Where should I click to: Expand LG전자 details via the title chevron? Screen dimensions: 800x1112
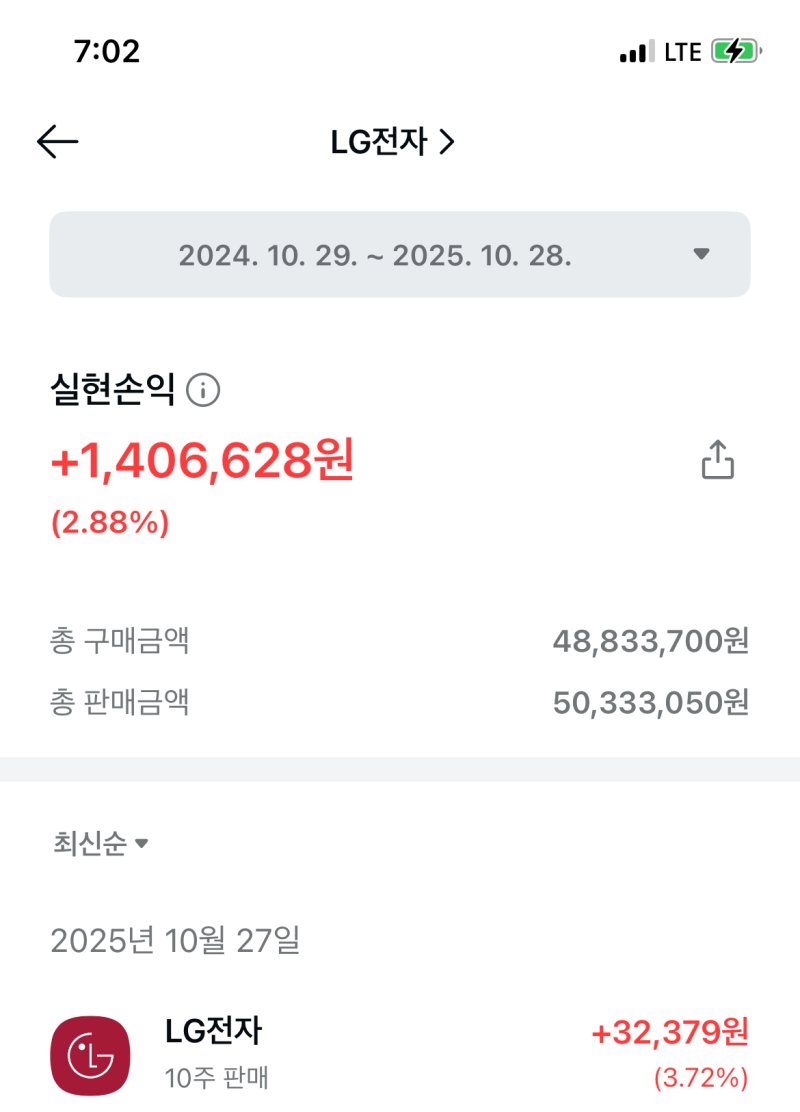coord(446,141)
